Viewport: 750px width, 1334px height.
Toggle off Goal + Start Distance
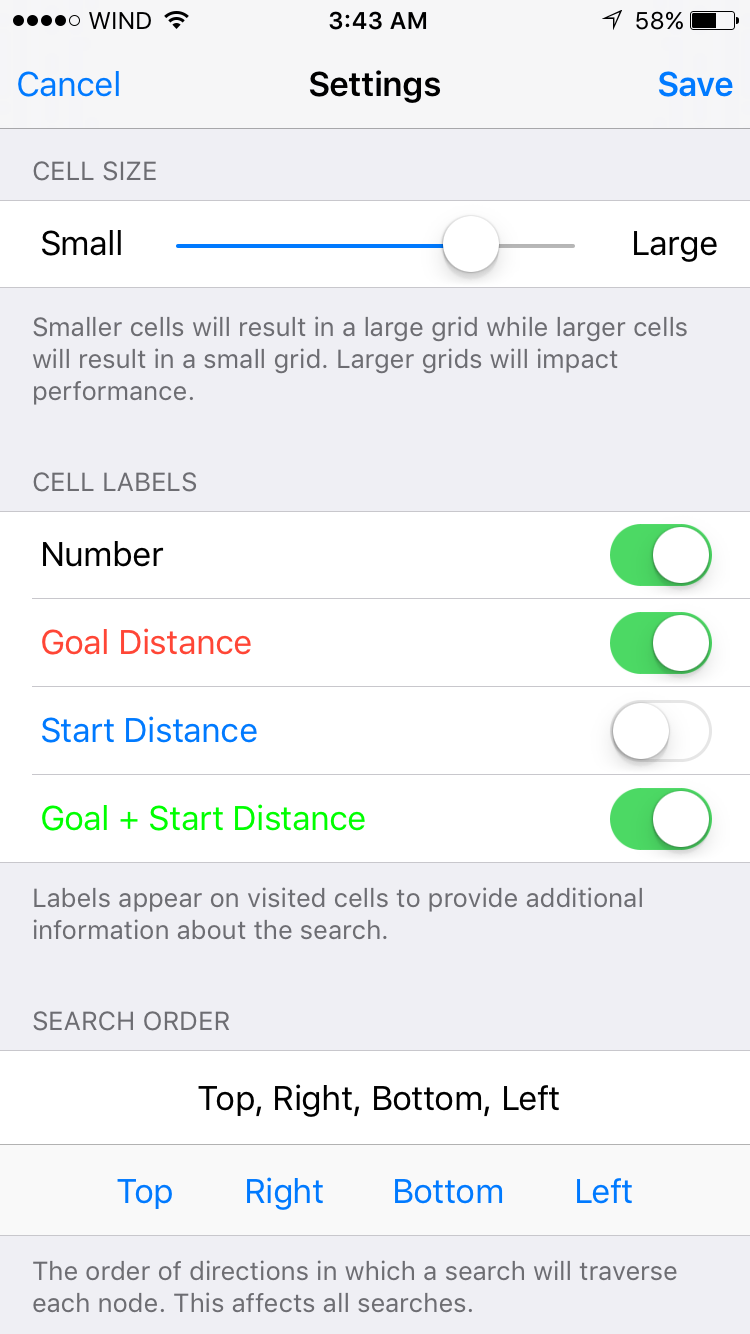pos(660,819)
